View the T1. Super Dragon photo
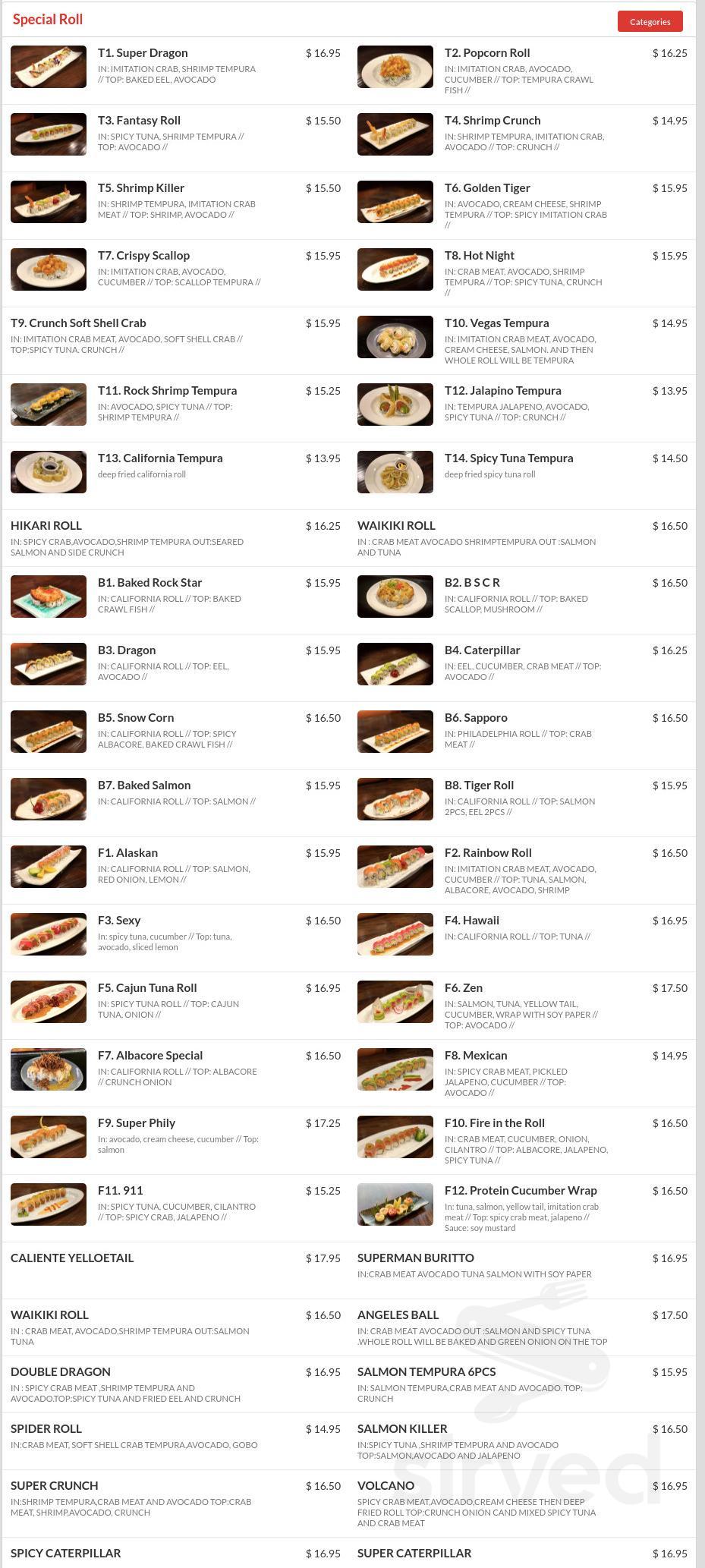This screenshot has height=1568, width=705. 48,67
